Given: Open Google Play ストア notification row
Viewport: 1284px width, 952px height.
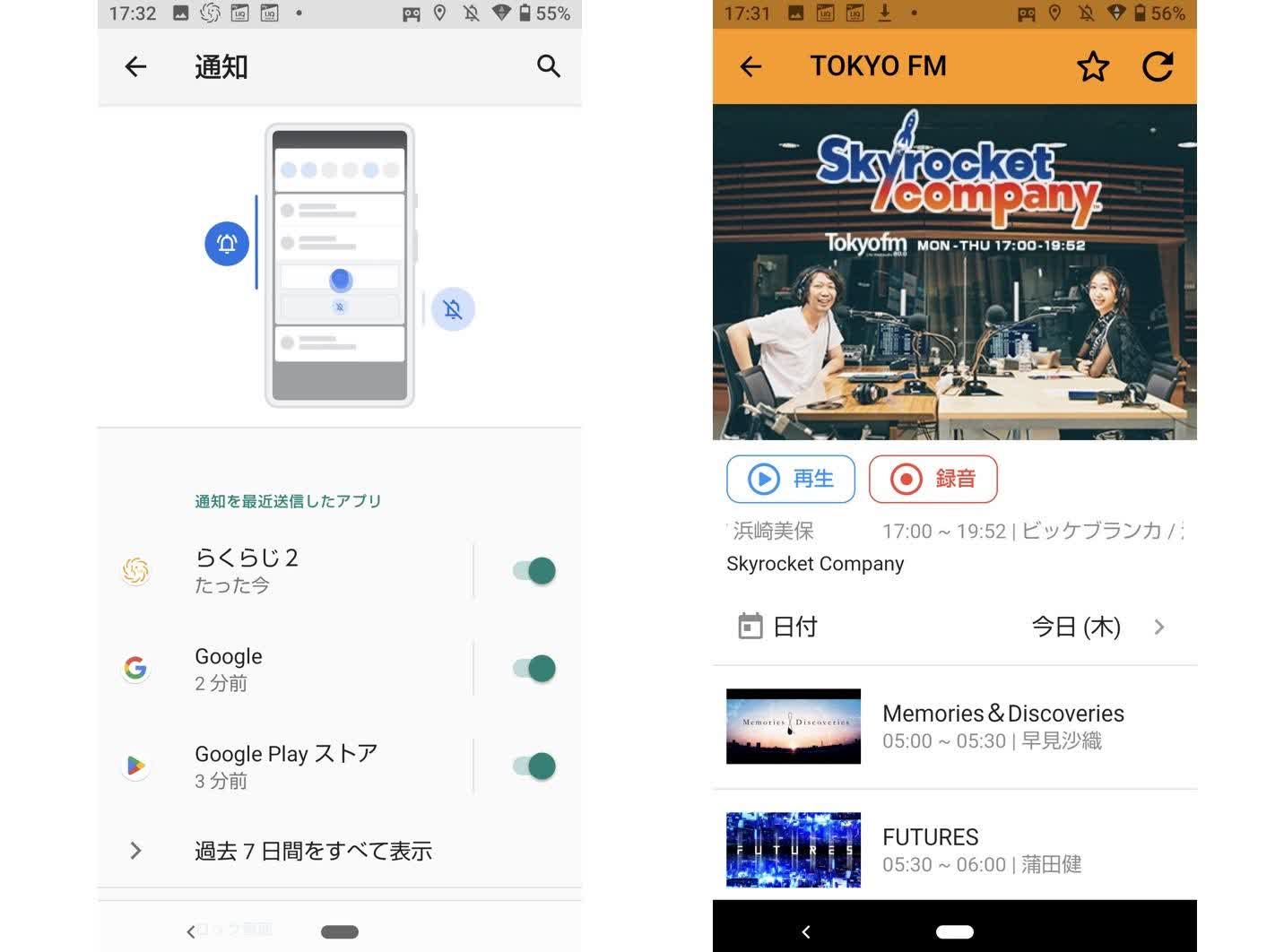Looking at the screenshot, I should point(287,766).
